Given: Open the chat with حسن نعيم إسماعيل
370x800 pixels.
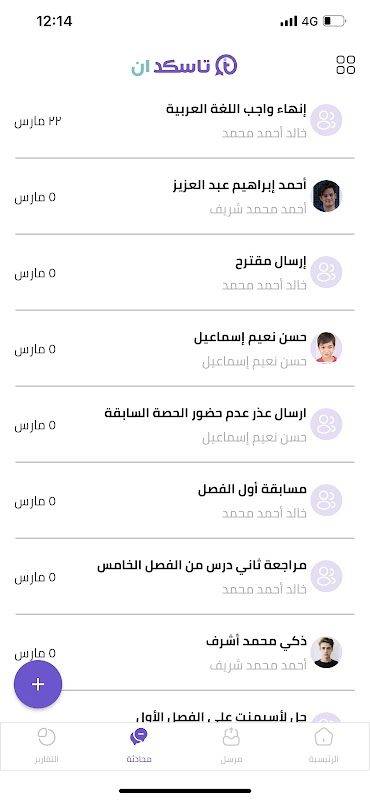Looking at the screenshot, I should pos(185,348).
